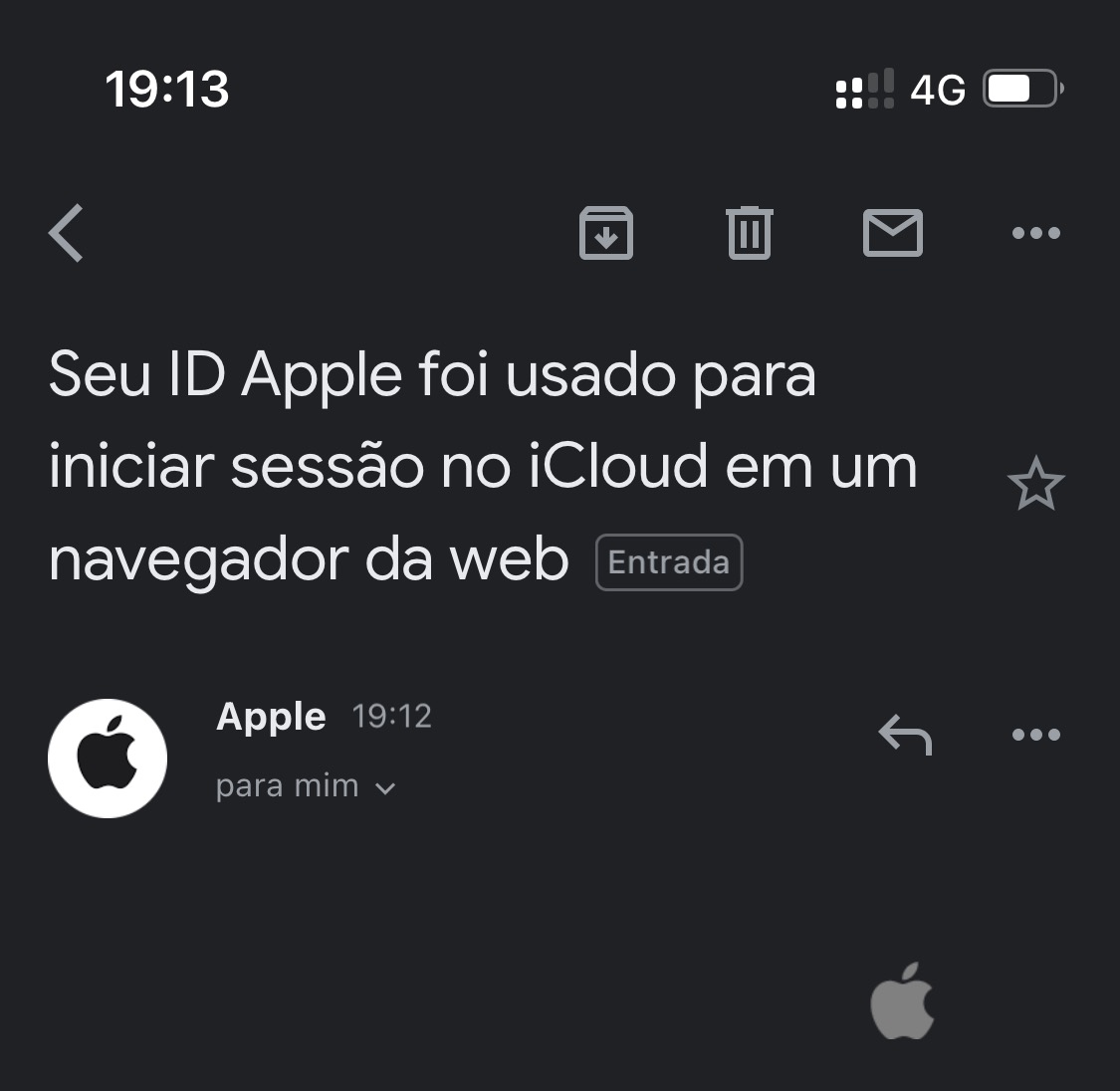
Task: Open message options next to reply arrow
Action: (1035, 734)
